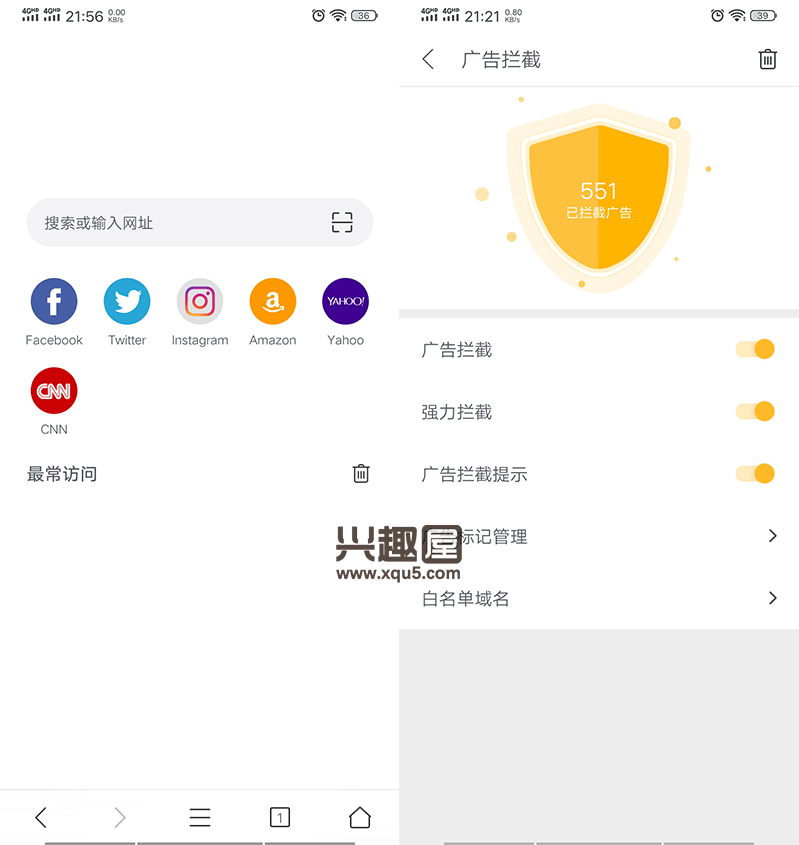Open the Amazon shortcut
The height and width of the screenshot is (845, 799).
tap(273, 302)
